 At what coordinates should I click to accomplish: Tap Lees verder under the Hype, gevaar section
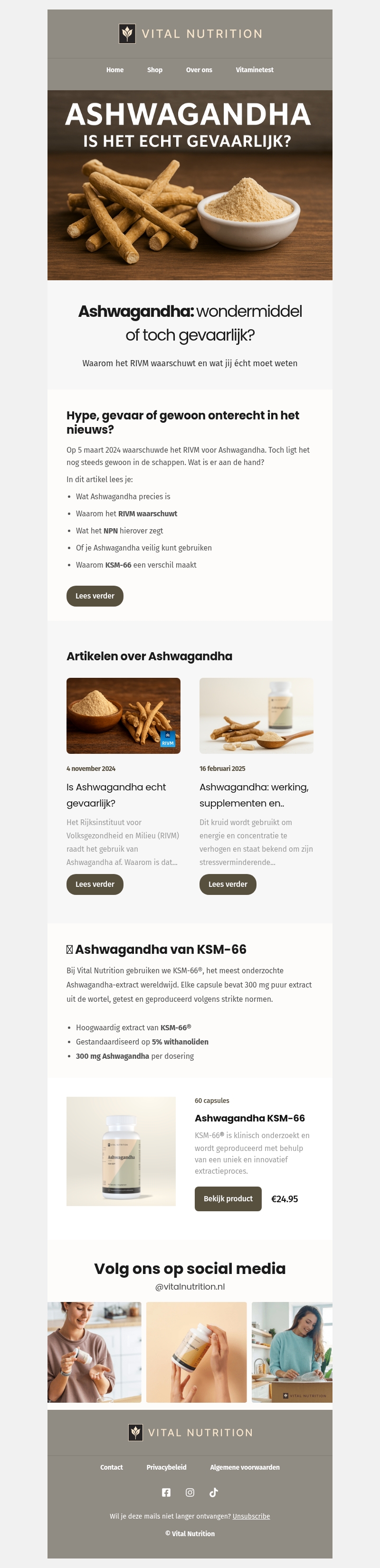pyautogui.click(x=95, y=596)
